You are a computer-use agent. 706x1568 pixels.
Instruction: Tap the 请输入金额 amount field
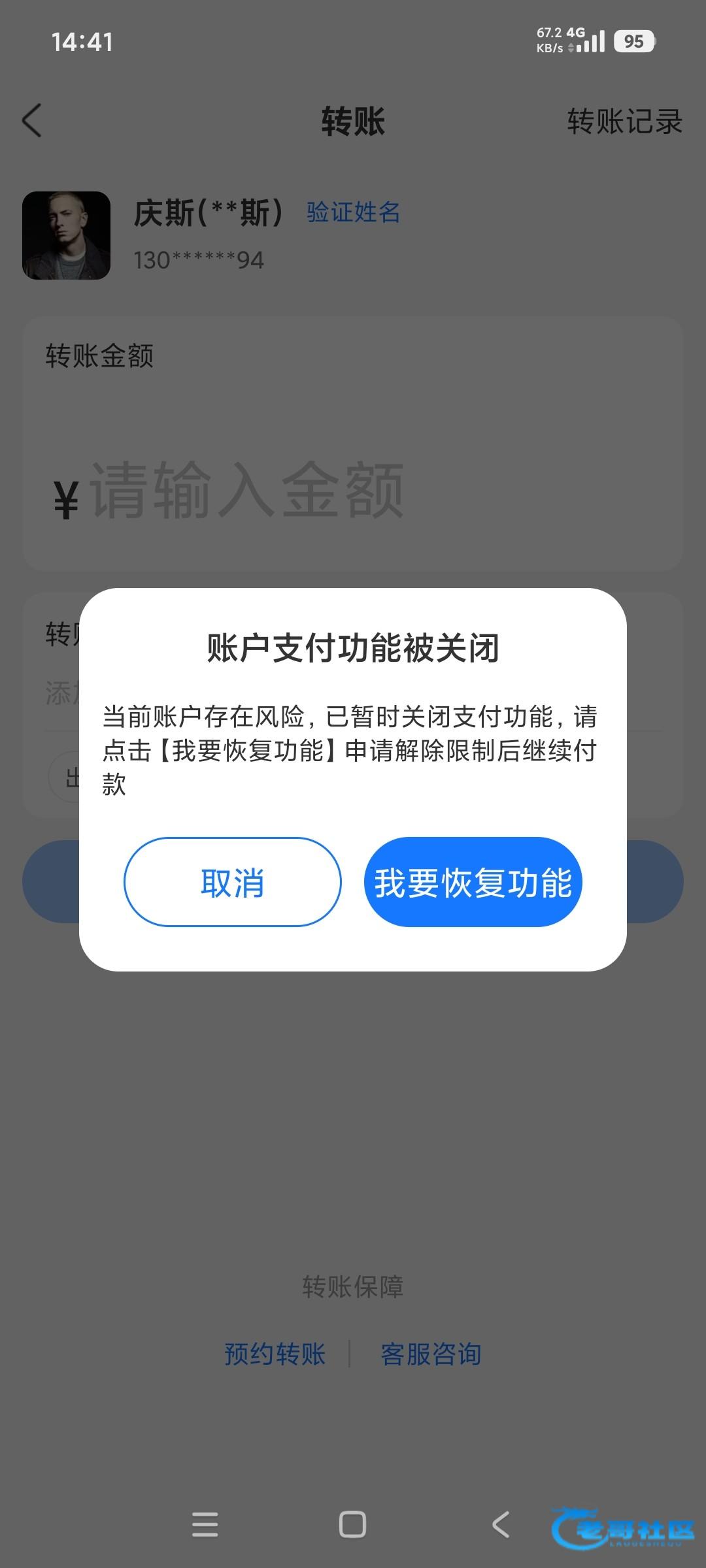click(246, 491)
